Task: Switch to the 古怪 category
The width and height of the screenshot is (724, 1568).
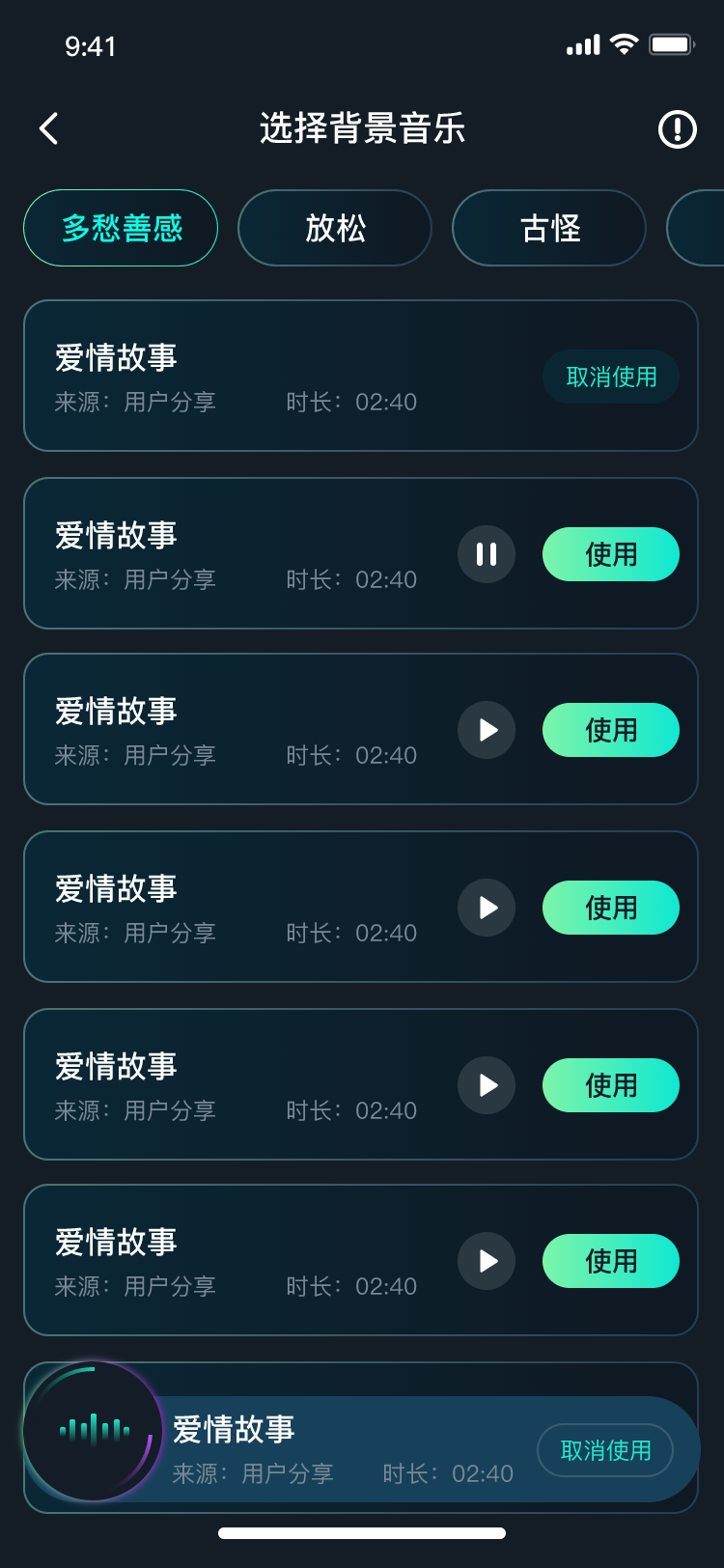Action: point(549,228)
